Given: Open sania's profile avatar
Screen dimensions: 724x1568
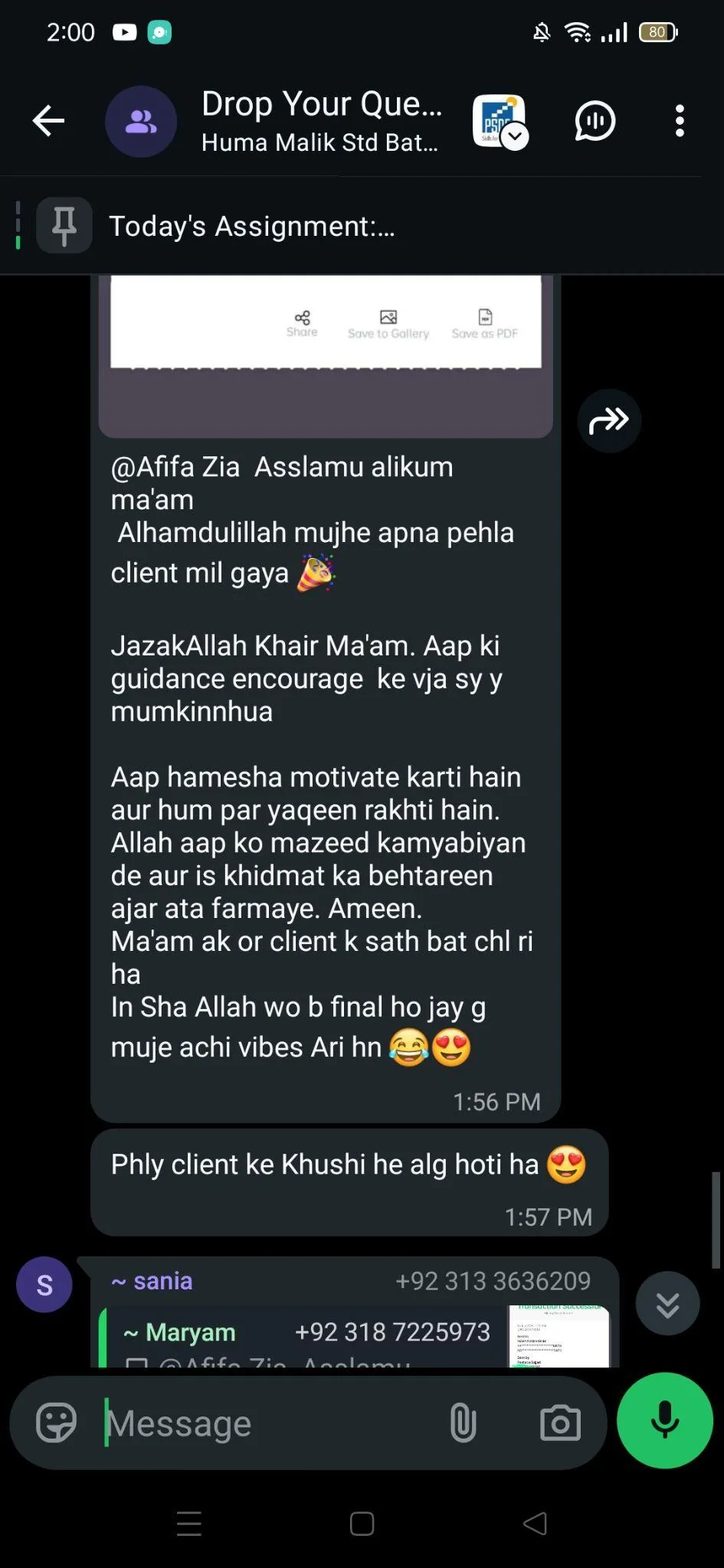Looking at the screenshot, I should pyautogui.click(x=44, y=1285).
